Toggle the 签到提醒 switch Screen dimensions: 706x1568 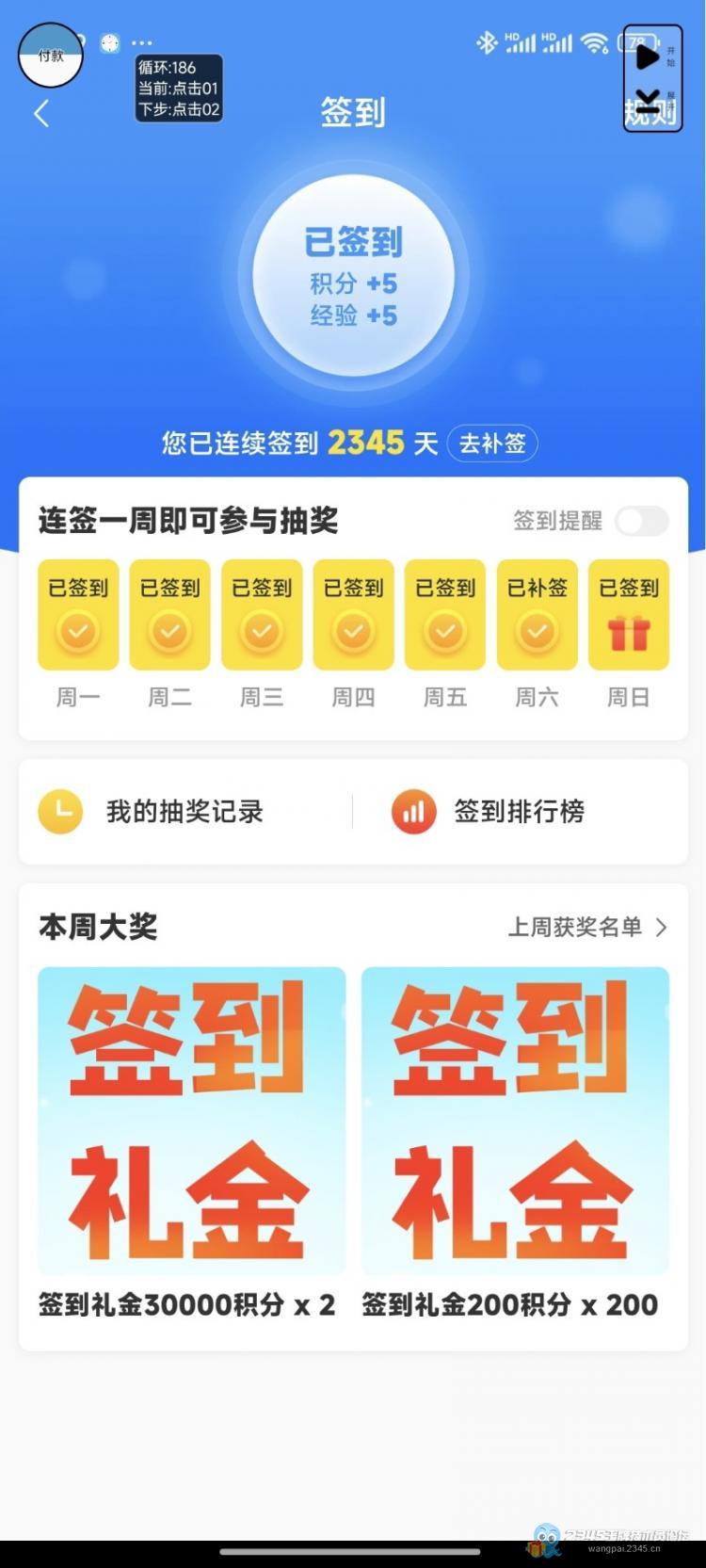click(x=642, y=521)
